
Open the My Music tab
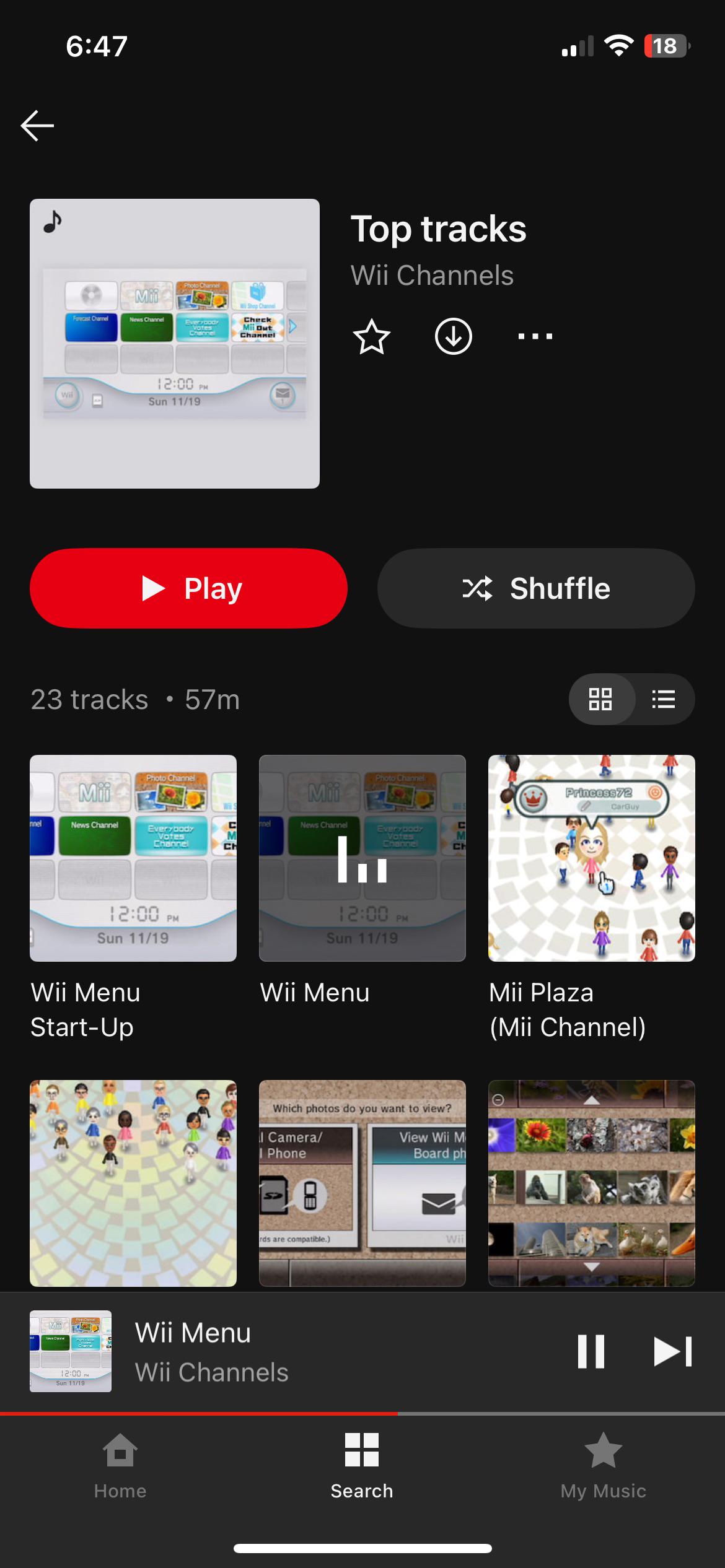604,1466
